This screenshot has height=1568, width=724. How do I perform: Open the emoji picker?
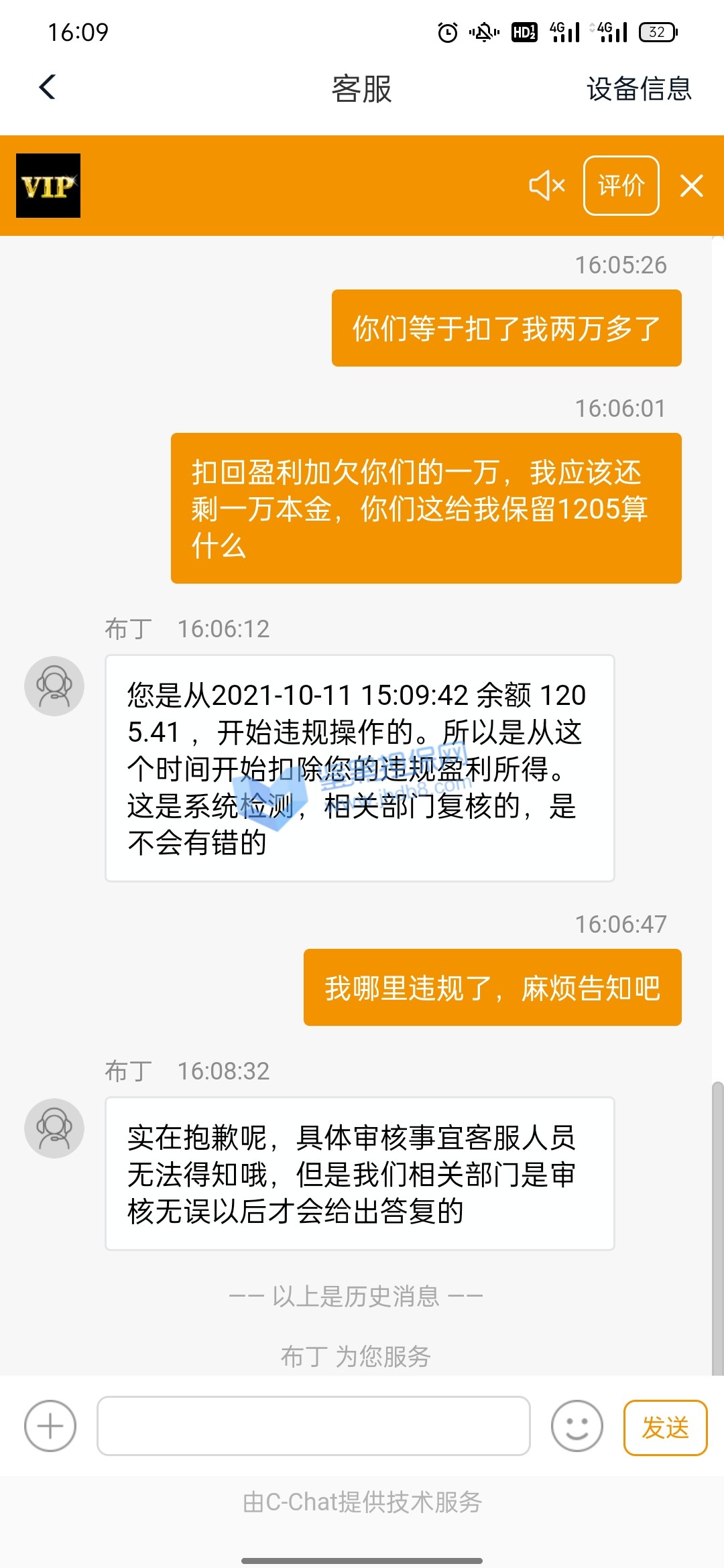pyautogui.click(x=577, y=1426)
